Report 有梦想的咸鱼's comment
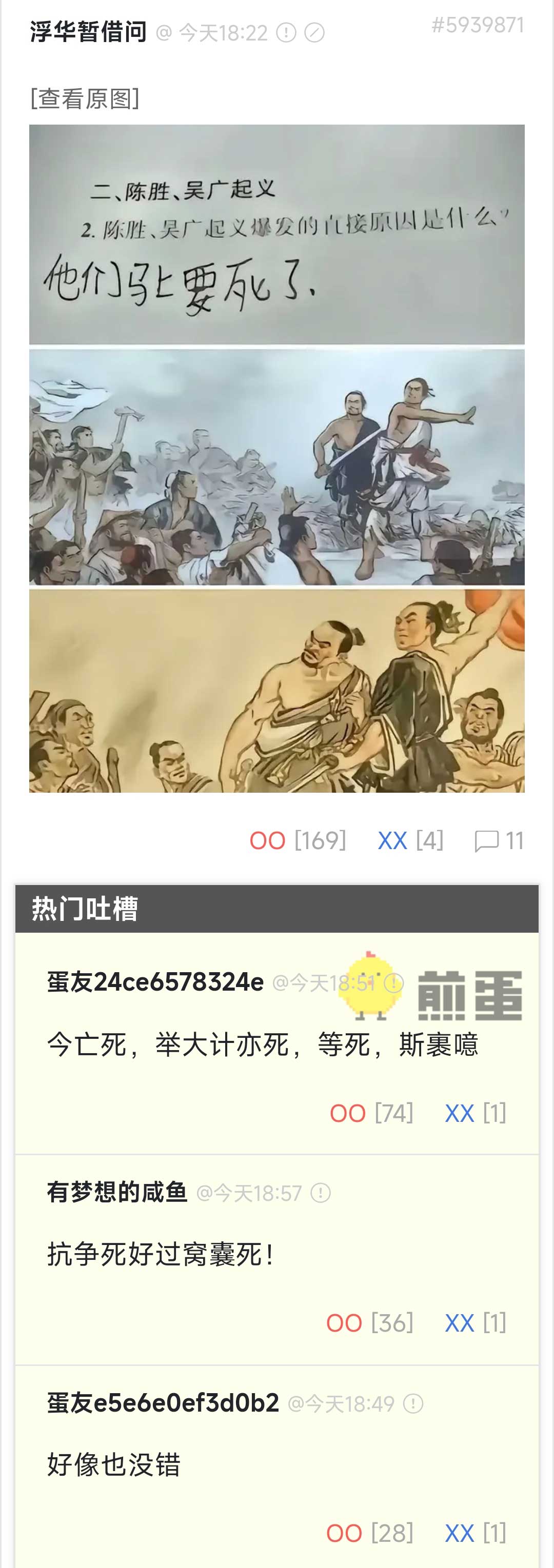Image resolution: width=554 pixels, height=1568 pixels. coord(321,1193)
